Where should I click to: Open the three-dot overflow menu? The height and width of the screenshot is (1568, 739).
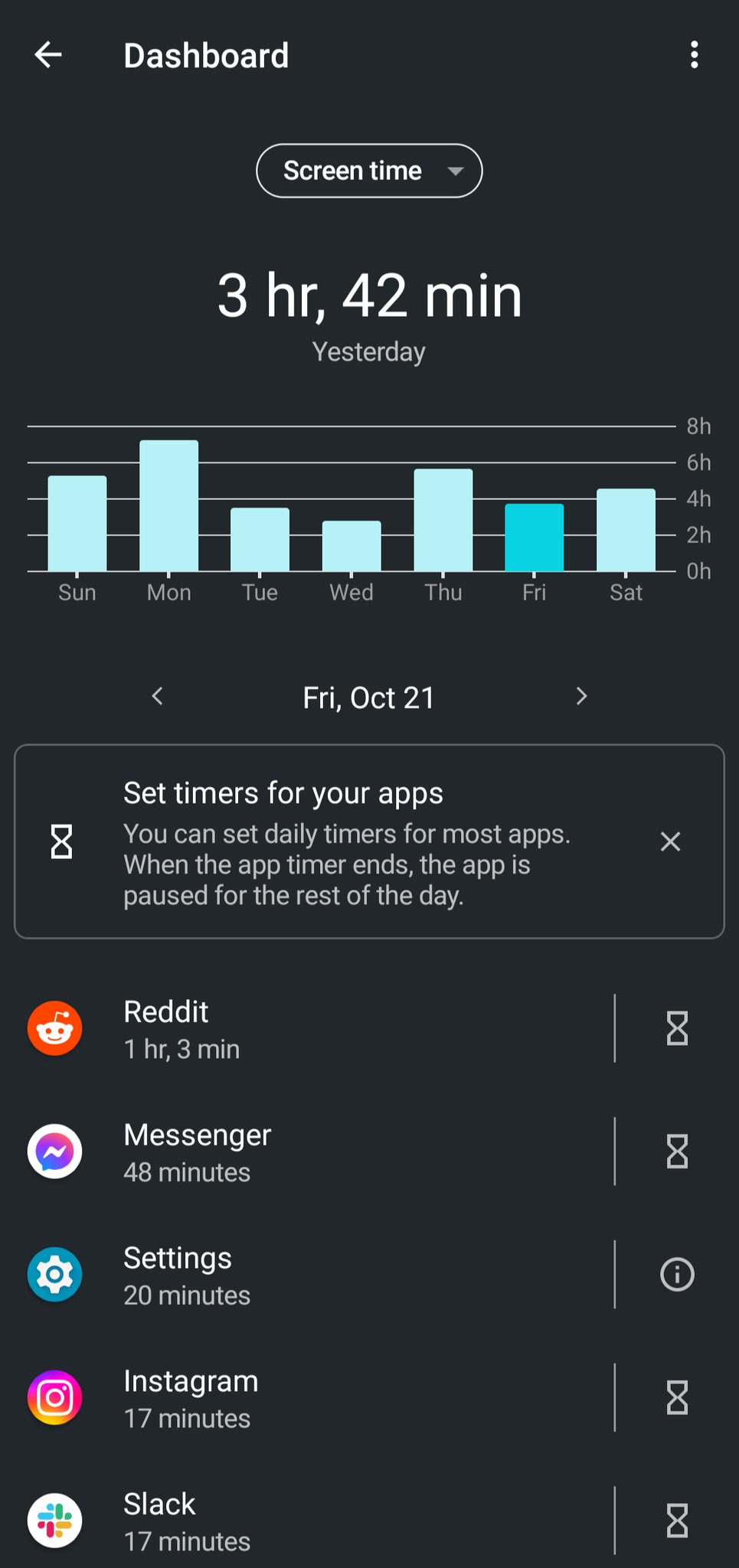tap(694, 55)
